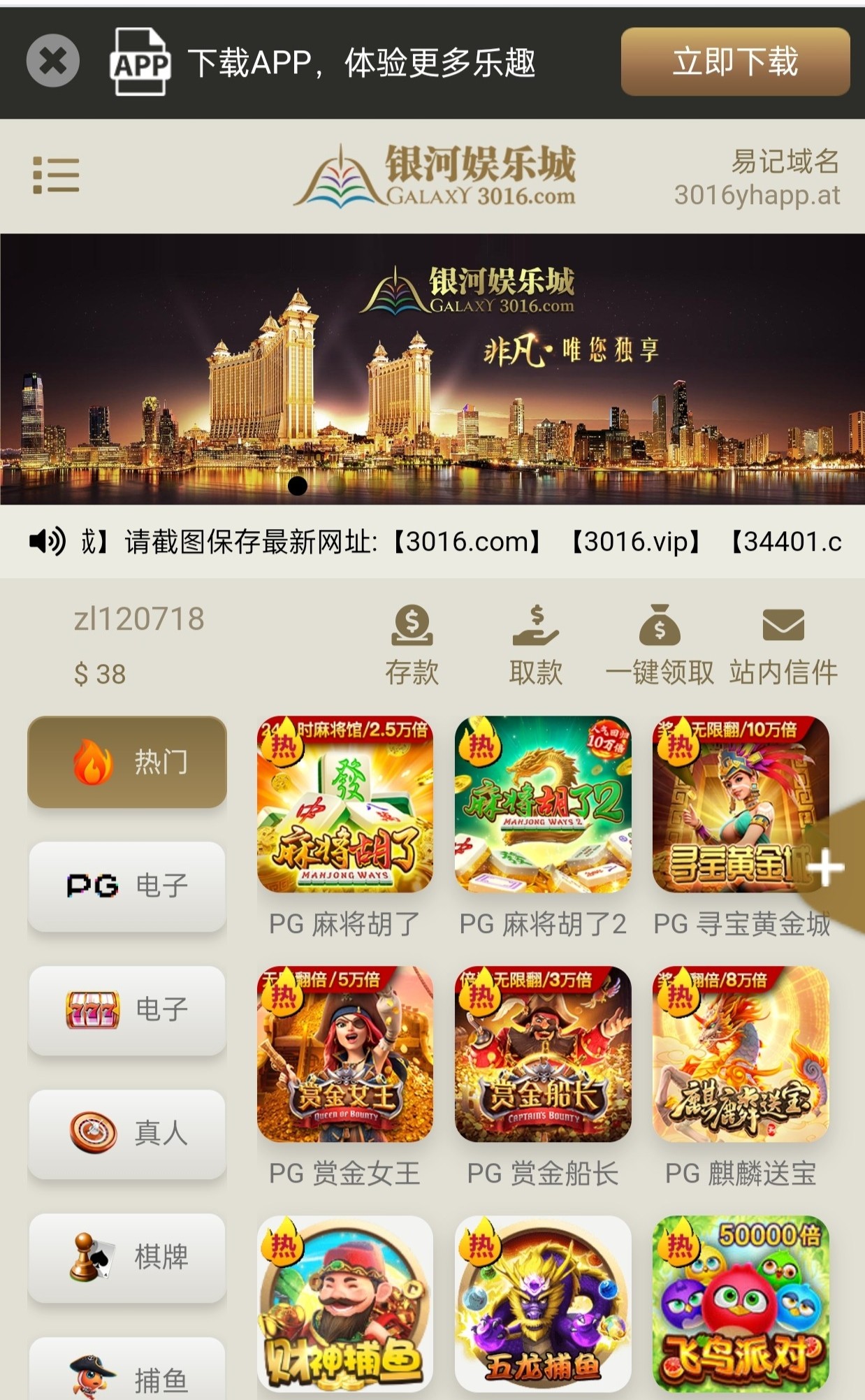Open 取款 withdrawal

pos(535,644)
